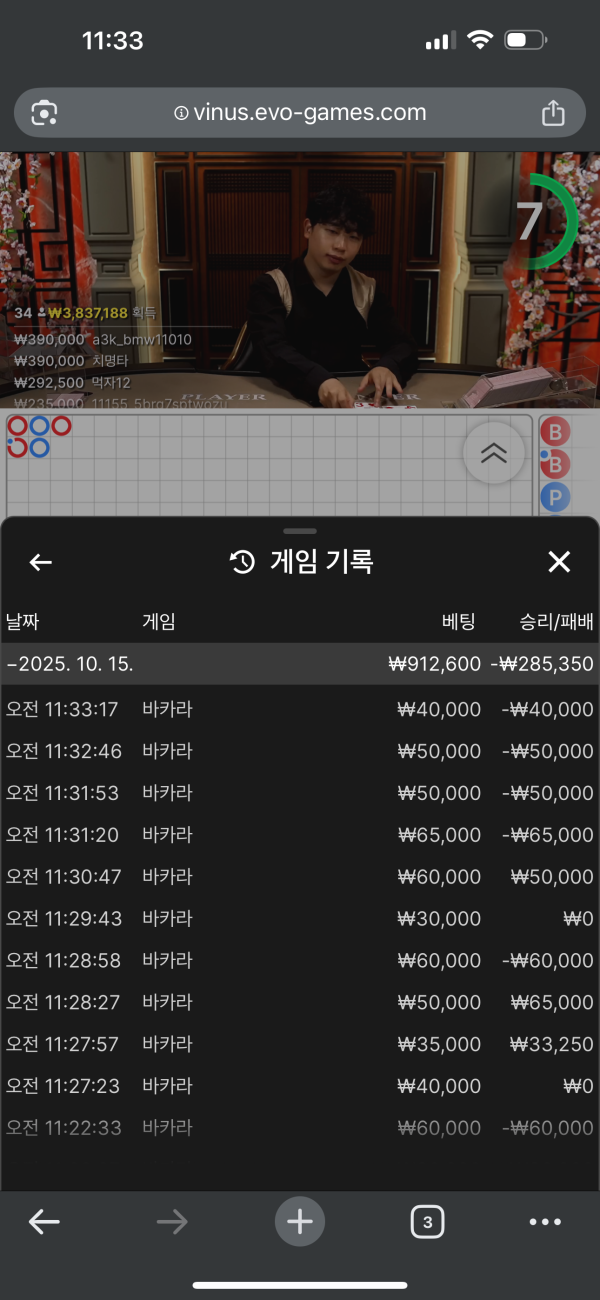View the 3 open tabs

click(x=427, y=1221)
